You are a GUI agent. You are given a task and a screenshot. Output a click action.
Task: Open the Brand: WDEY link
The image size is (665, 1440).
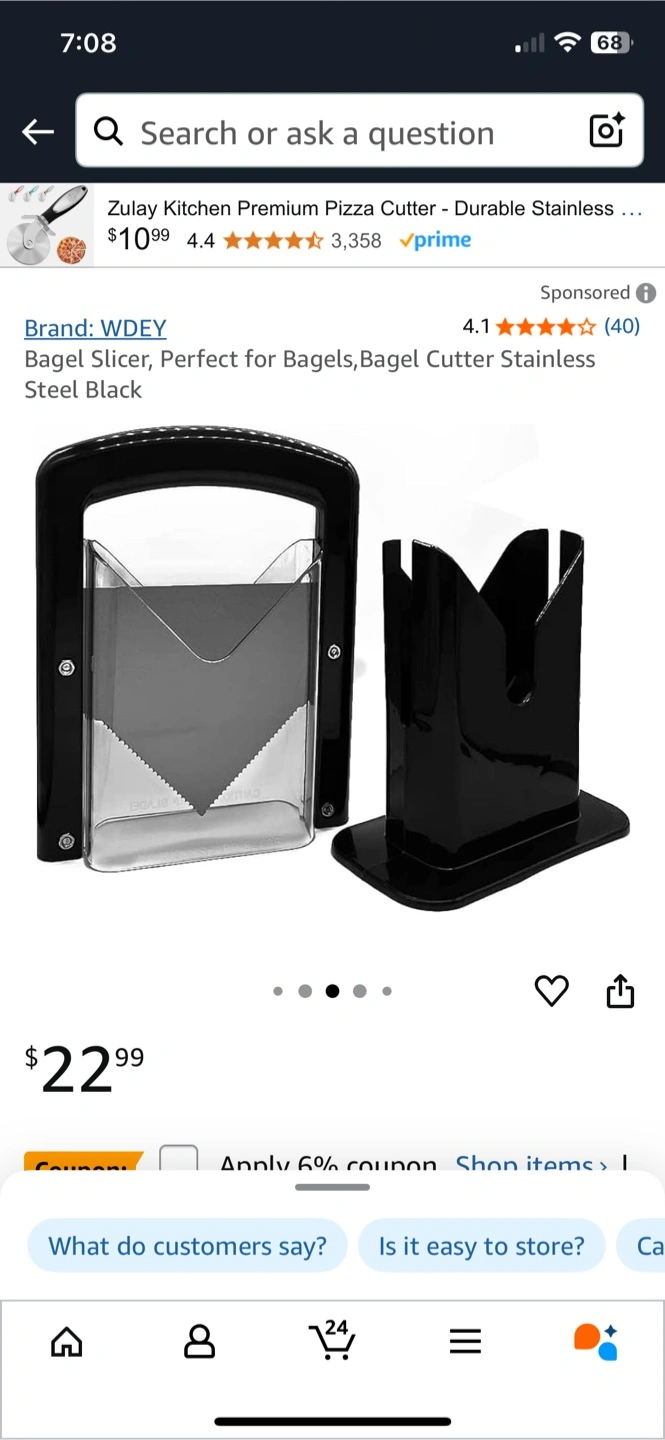(95, 328)
